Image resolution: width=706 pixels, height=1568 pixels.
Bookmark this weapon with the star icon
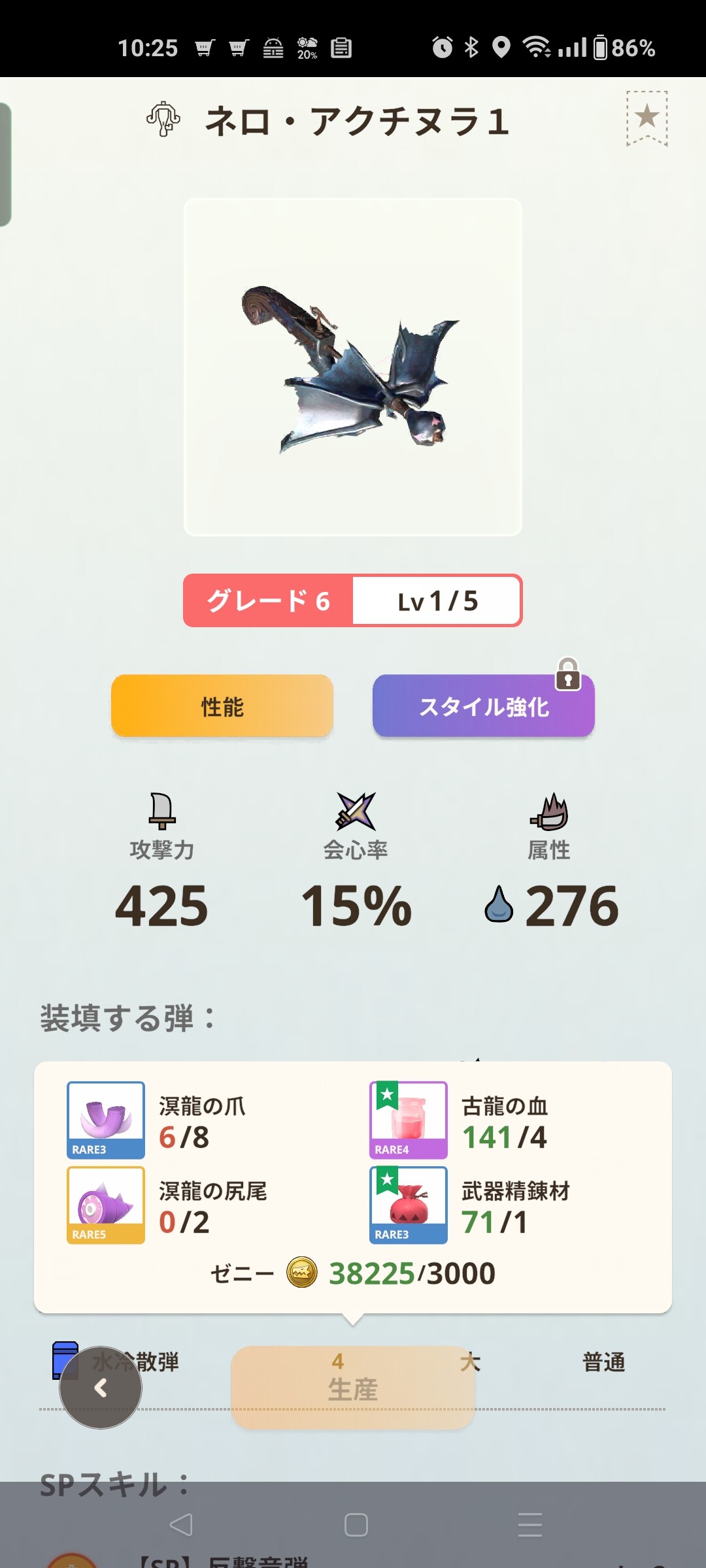pos(647,118)
